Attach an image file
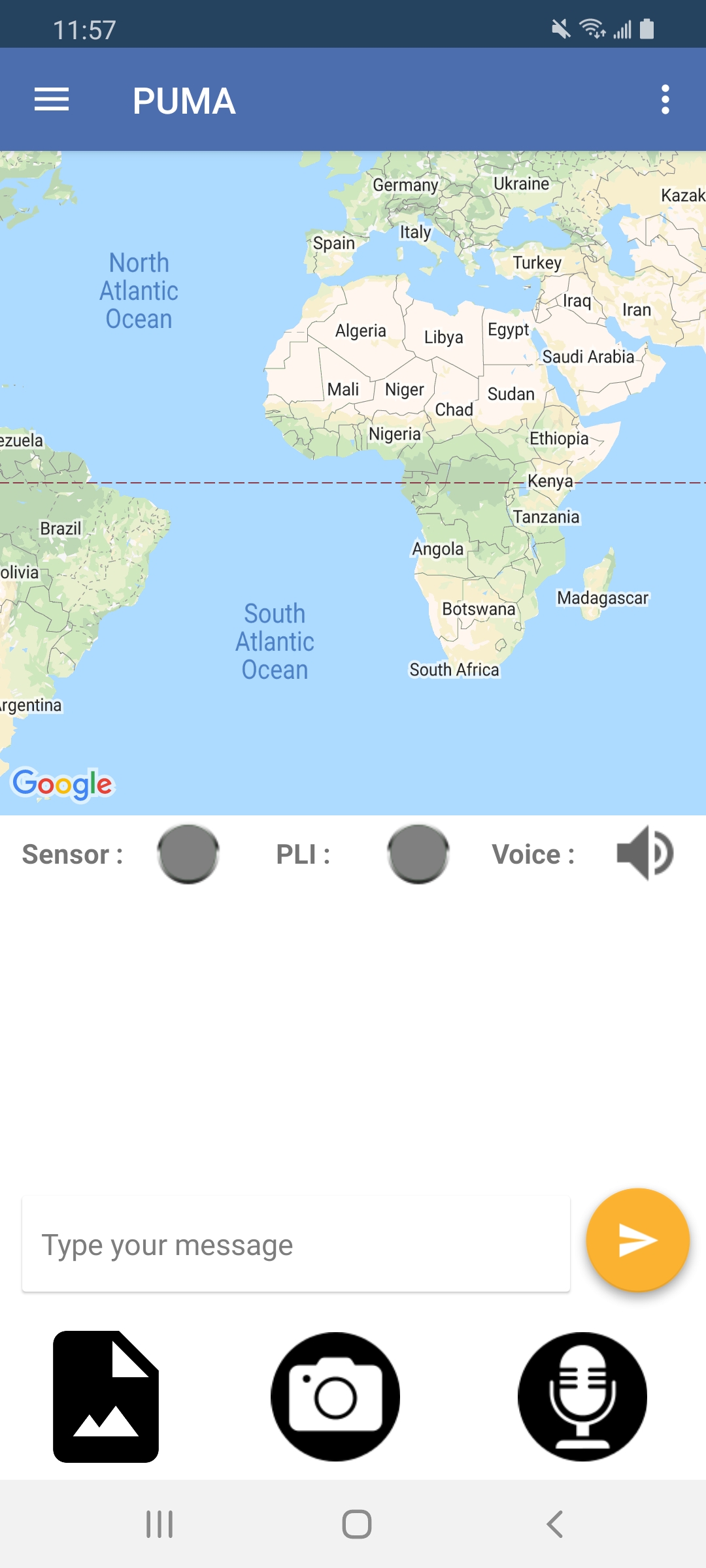 [x=106, y=1396]
